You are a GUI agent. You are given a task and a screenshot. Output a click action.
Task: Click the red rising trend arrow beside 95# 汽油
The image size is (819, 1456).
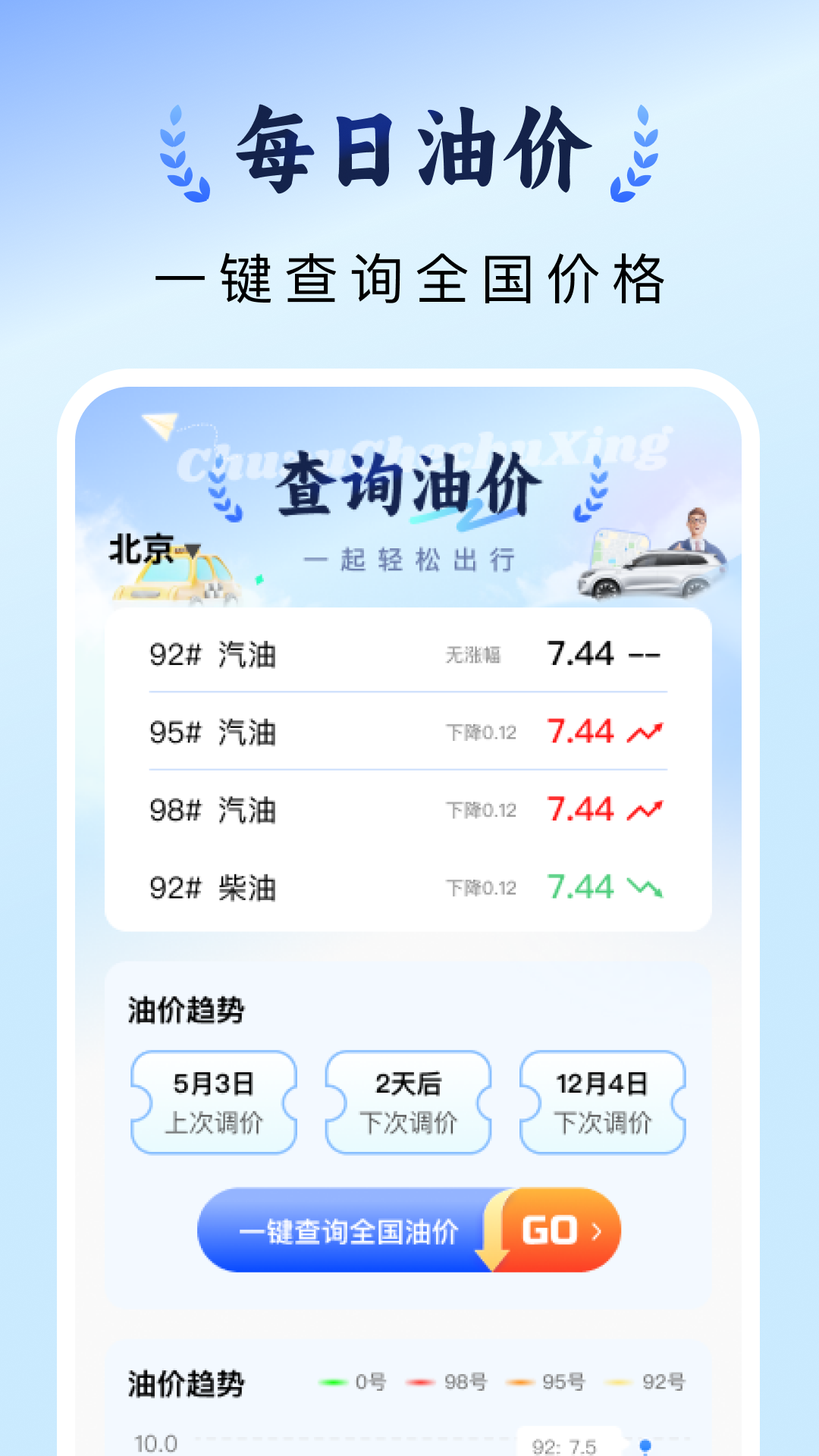point(644,733)
